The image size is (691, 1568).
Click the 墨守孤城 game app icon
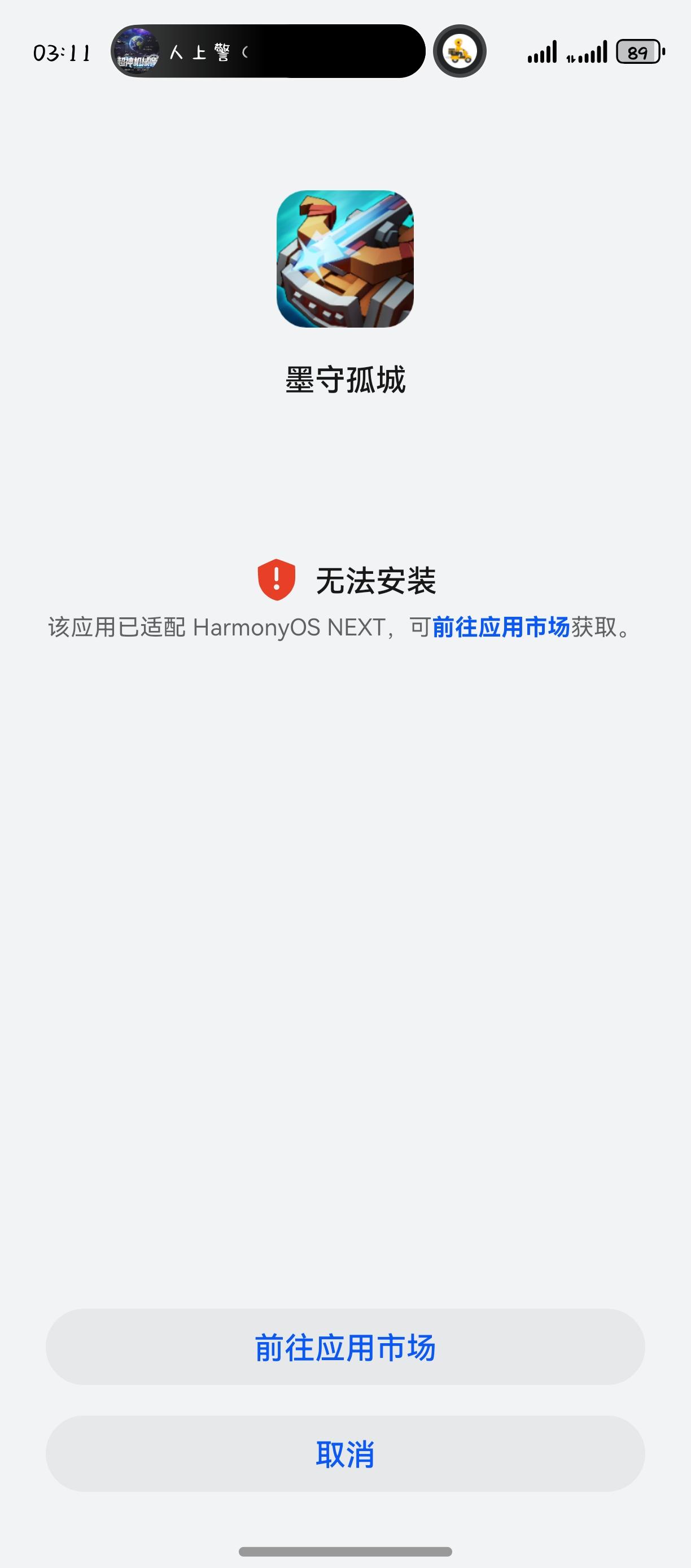click(x=345, y=260)
